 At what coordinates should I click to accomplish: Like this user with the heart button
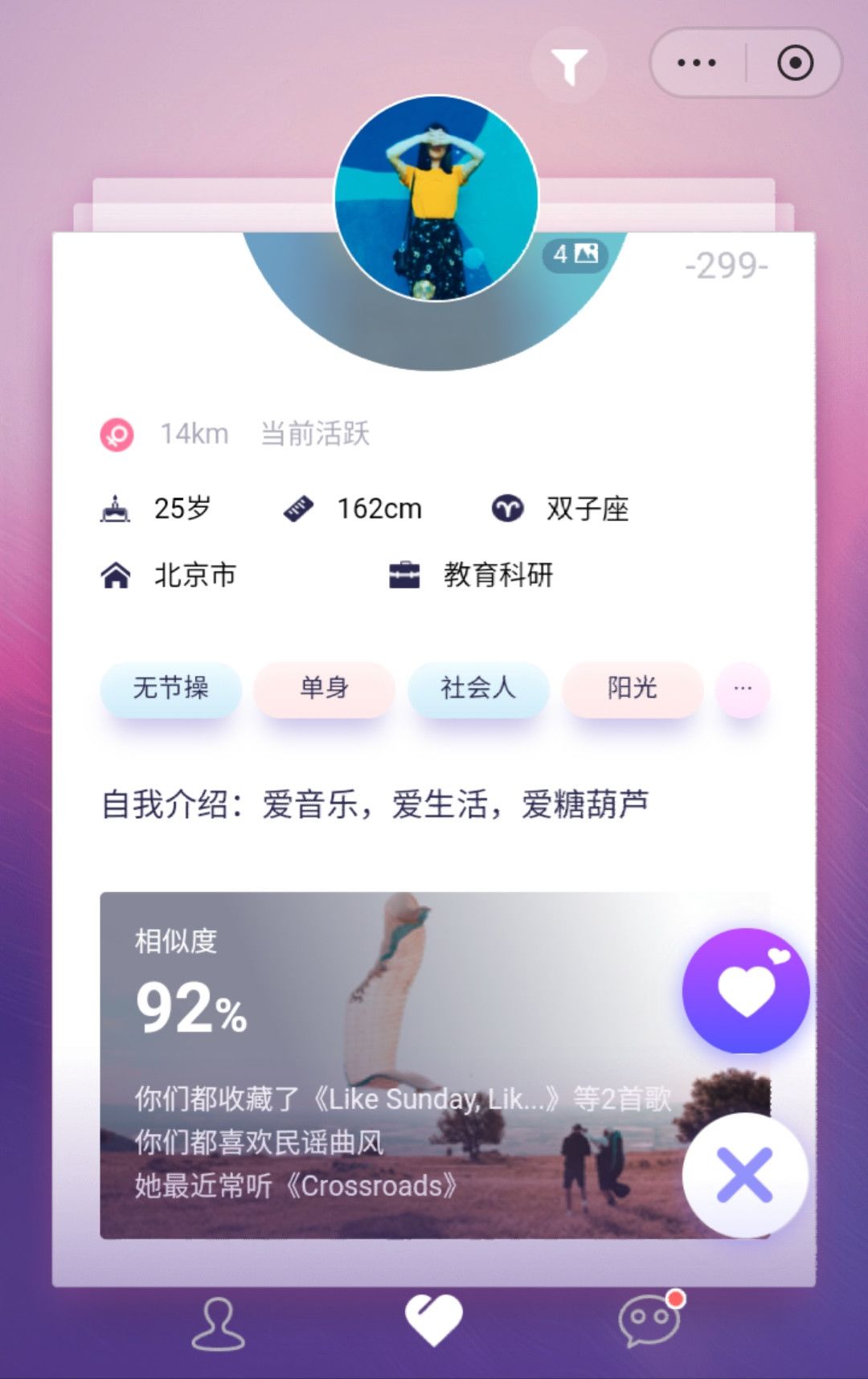(745, 990)
